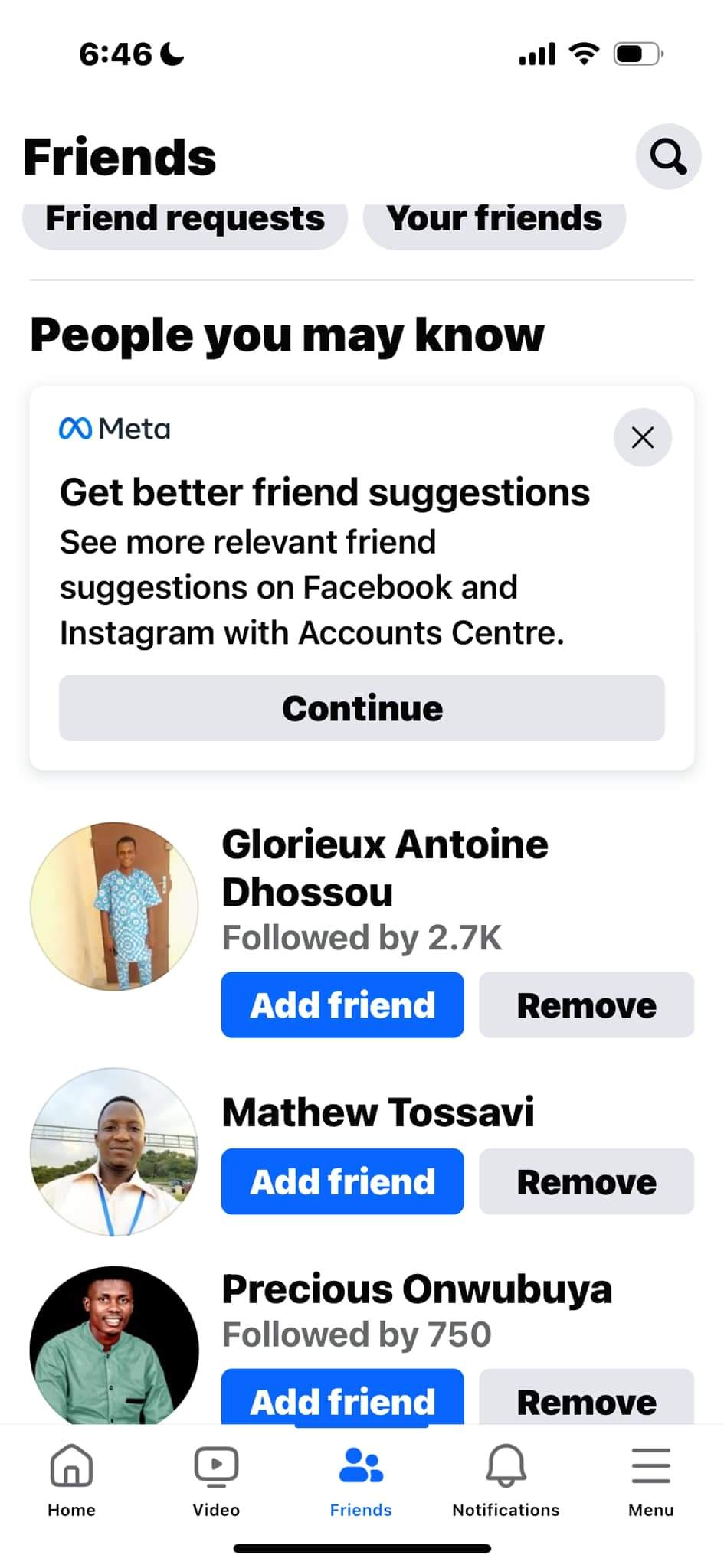
Task: Show the Your friends list
Action: tap(494, 220)
